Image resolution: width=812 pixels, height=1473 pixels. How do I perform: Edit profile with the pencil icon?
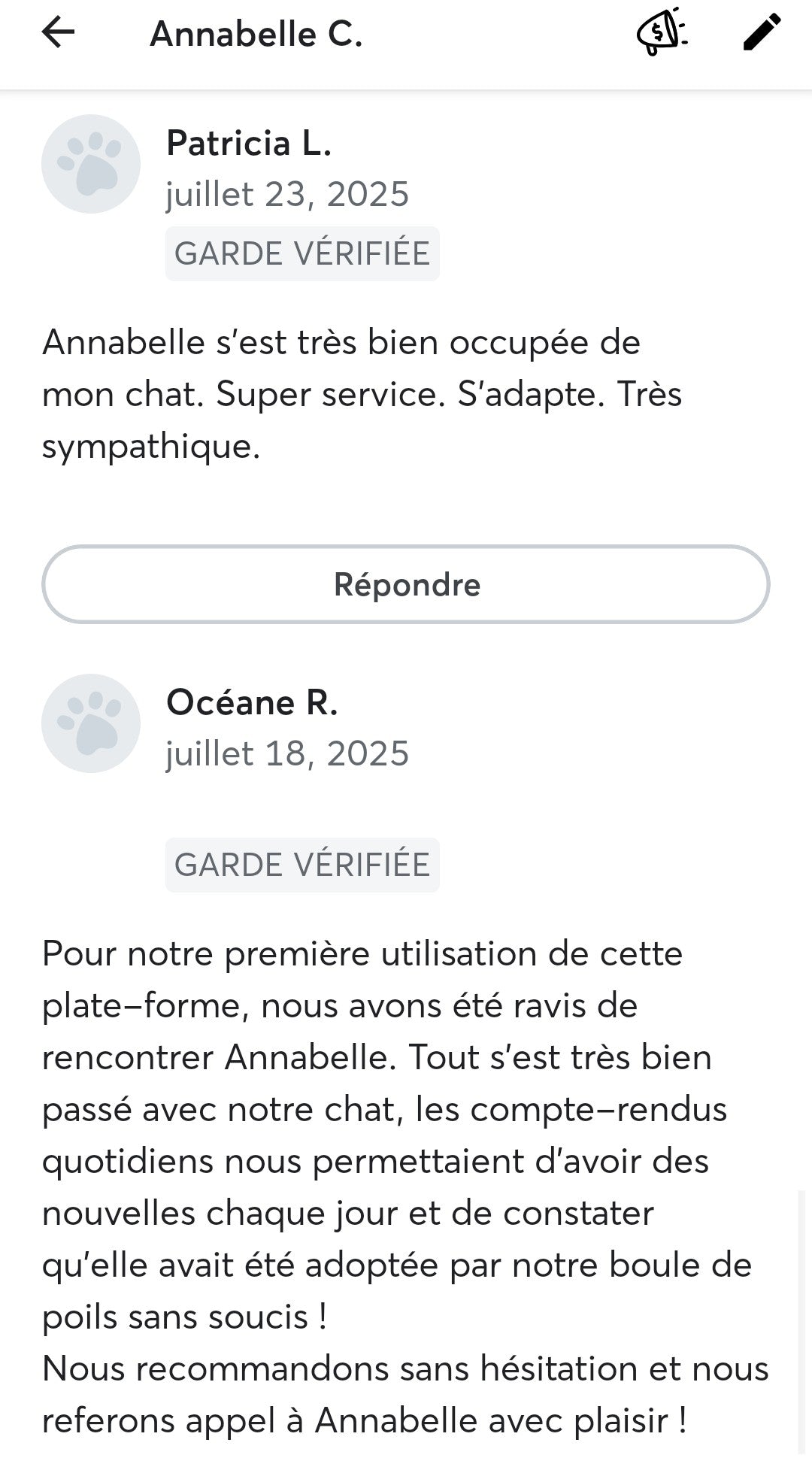coord(762,32)
